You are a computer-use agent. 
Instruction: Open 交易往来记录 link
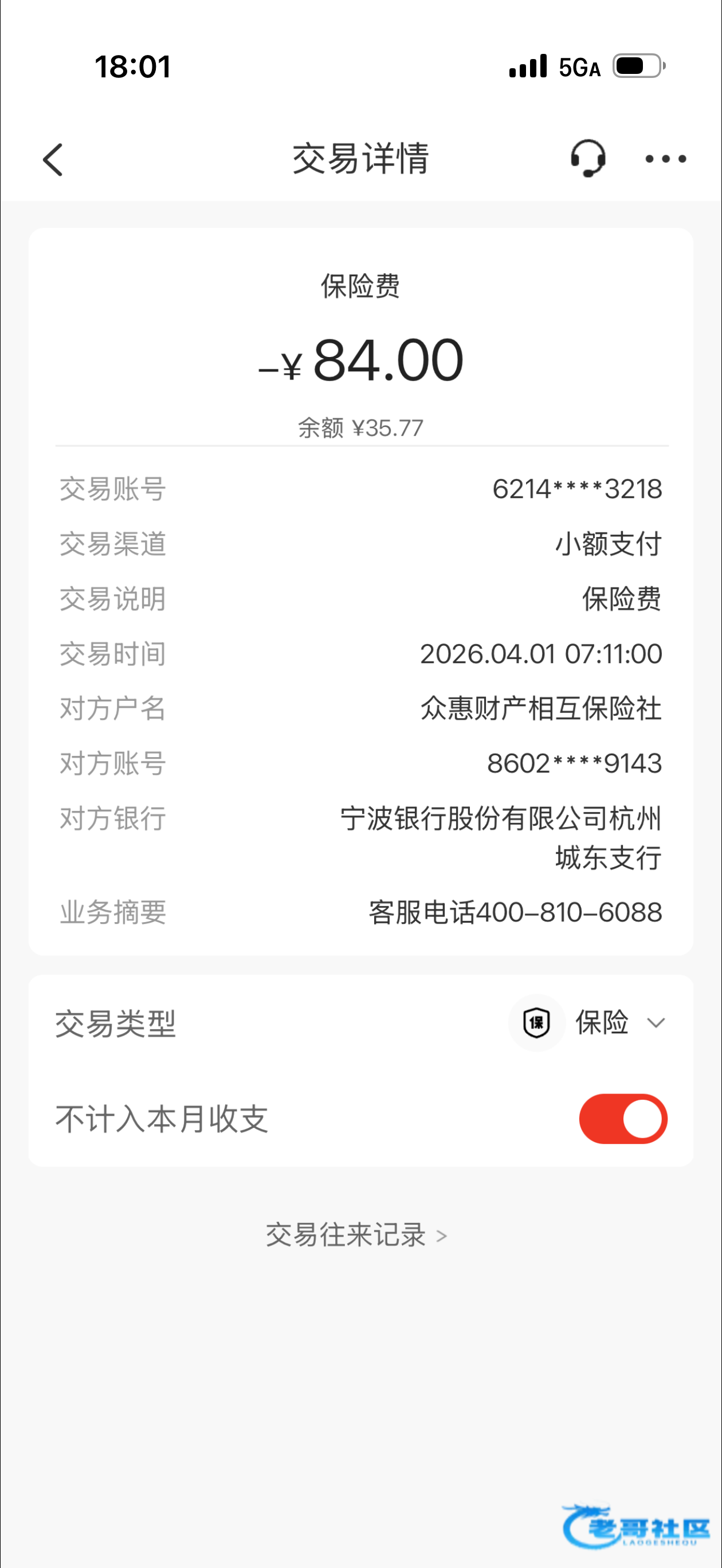tap(356, 1235)
